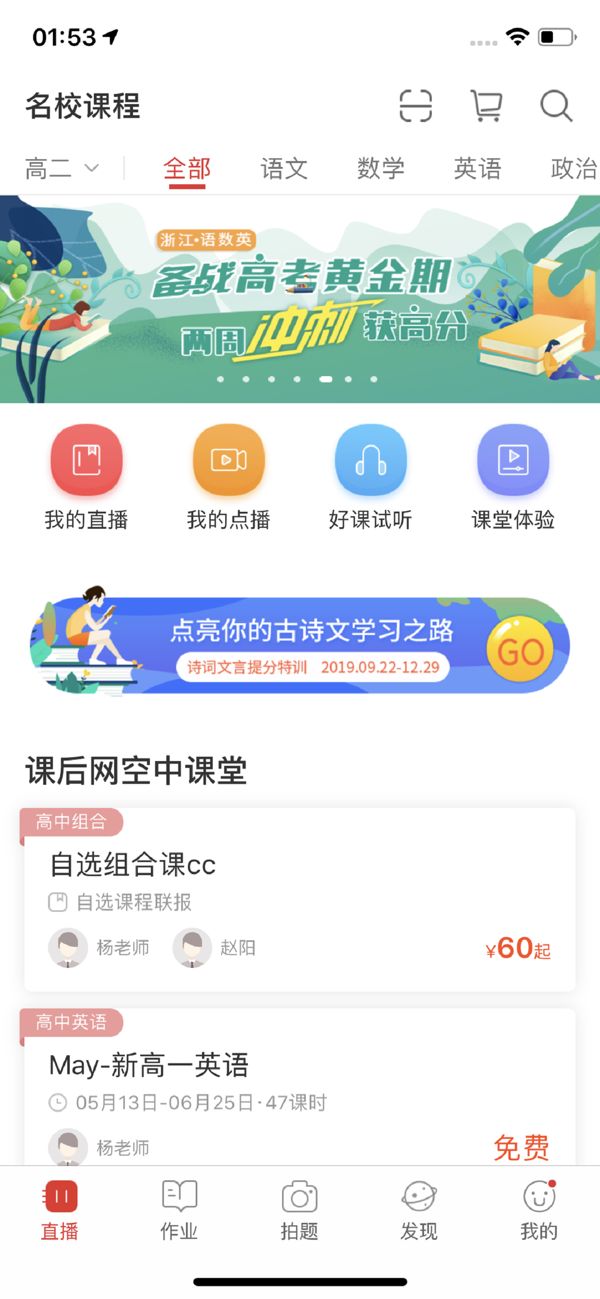Screen dimensions: 600x1299
Task: Open the May-新高一英语 course card
Action: (300, 1090)
